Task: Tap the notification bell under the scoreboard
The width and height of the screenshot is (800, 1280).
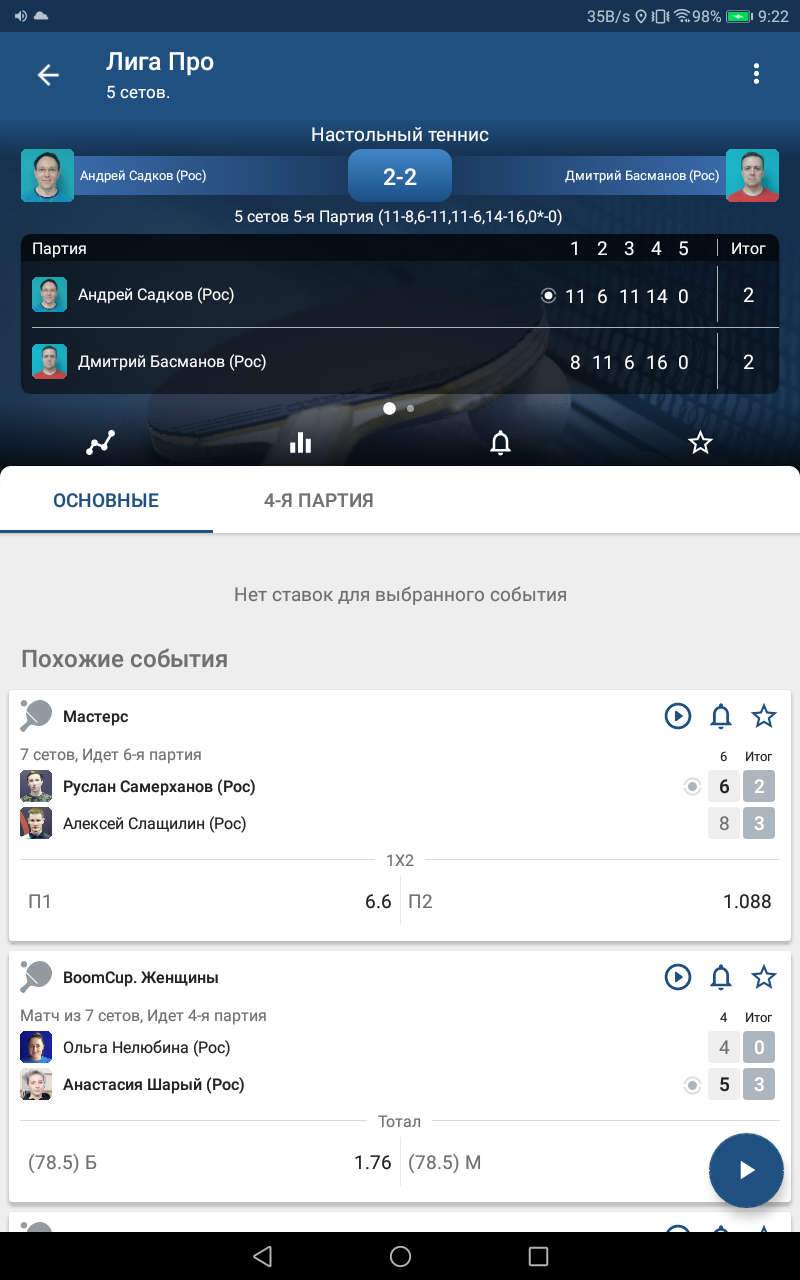Action: point(500,443)
